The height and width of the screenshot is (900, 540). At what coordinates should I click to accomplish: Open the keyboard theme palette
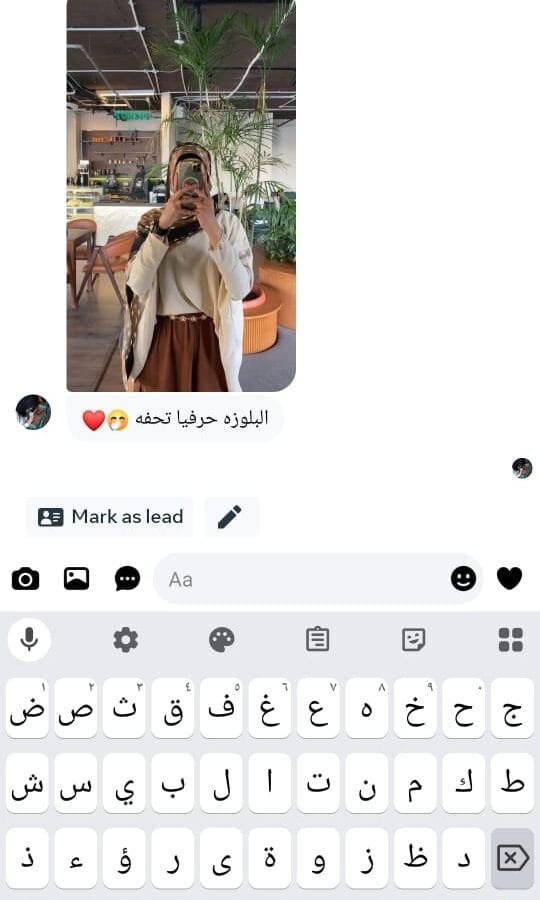coord(222,639)
